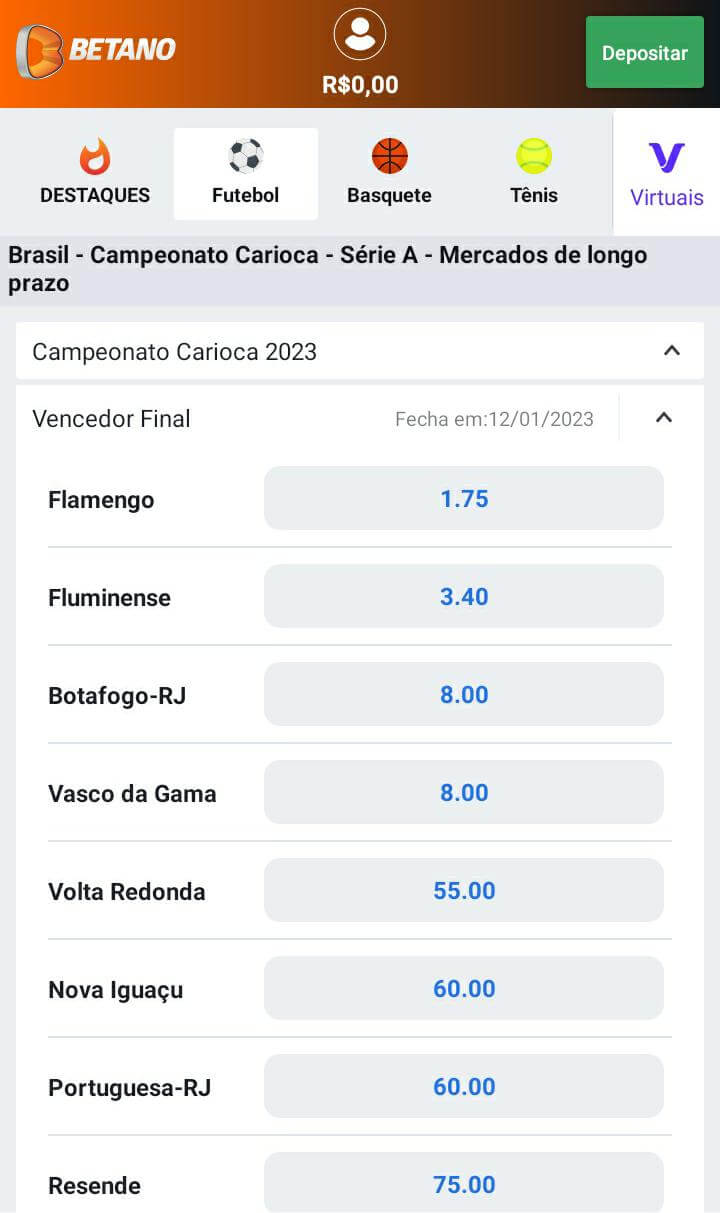Tap Portuguesa-RJ odds 60.00
Viewport: 720px width, 1213px height.
pyautogui.click(x=464, y=1086)
